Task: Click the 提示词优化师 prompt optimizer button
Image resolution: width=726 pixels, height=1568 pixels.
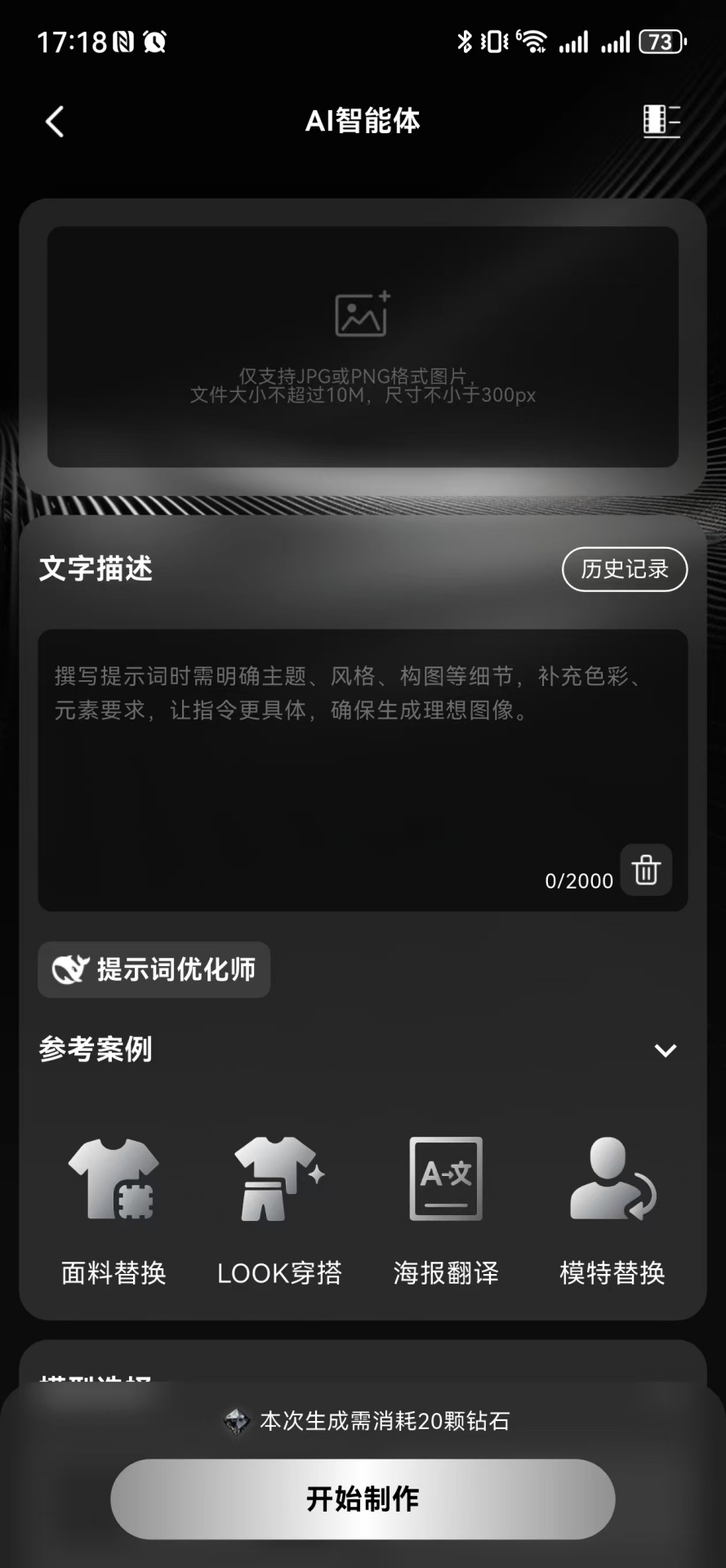Action: point(154,969)
